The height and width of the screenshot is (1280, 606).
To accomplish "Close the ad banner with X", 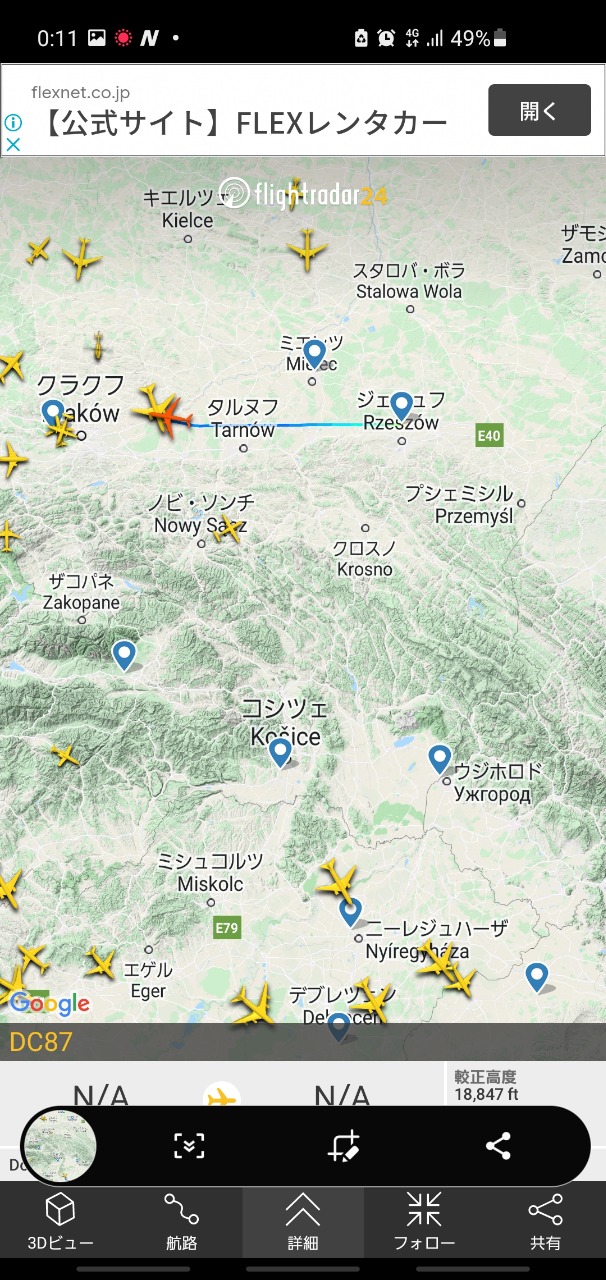I will pyautogui.click(x=13, y=144).
